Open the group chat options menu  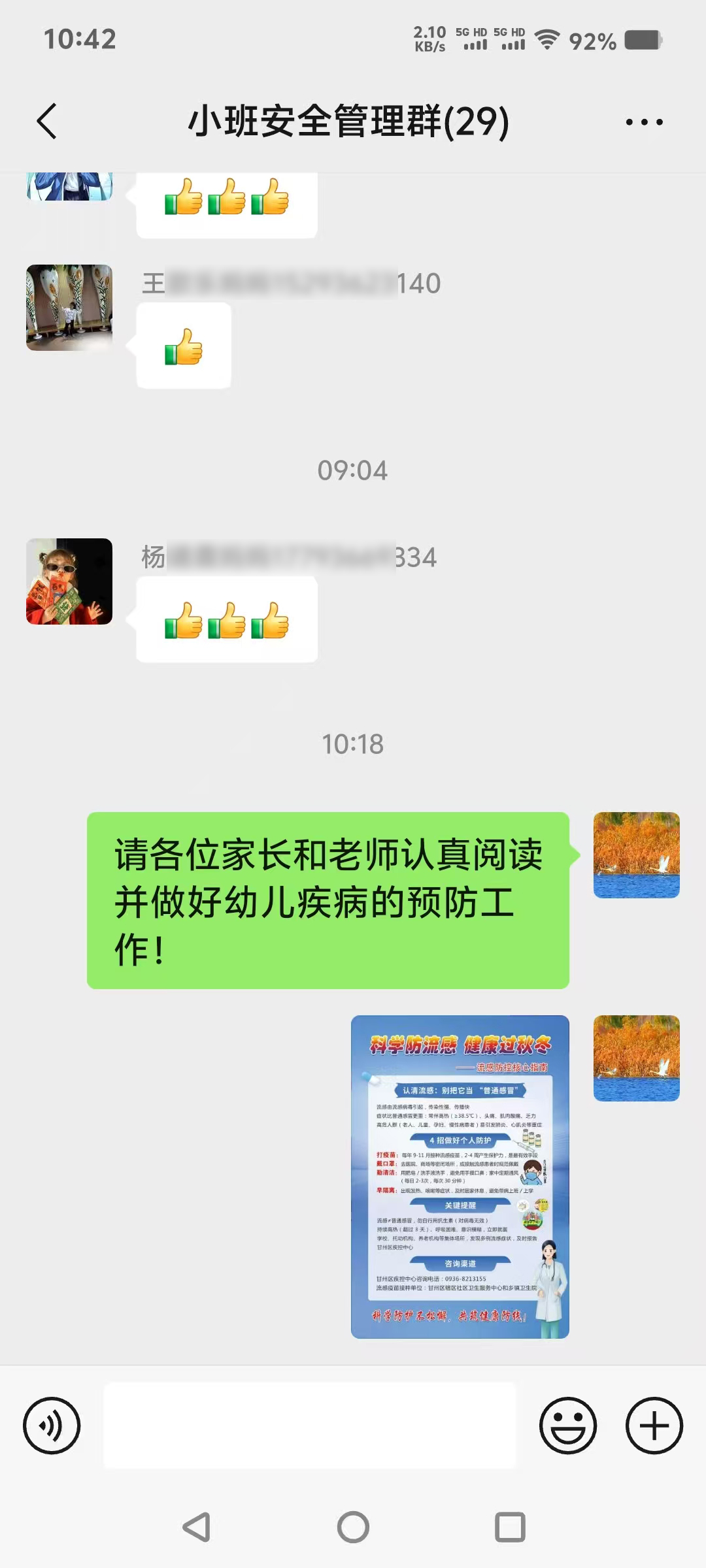(644, 122)
